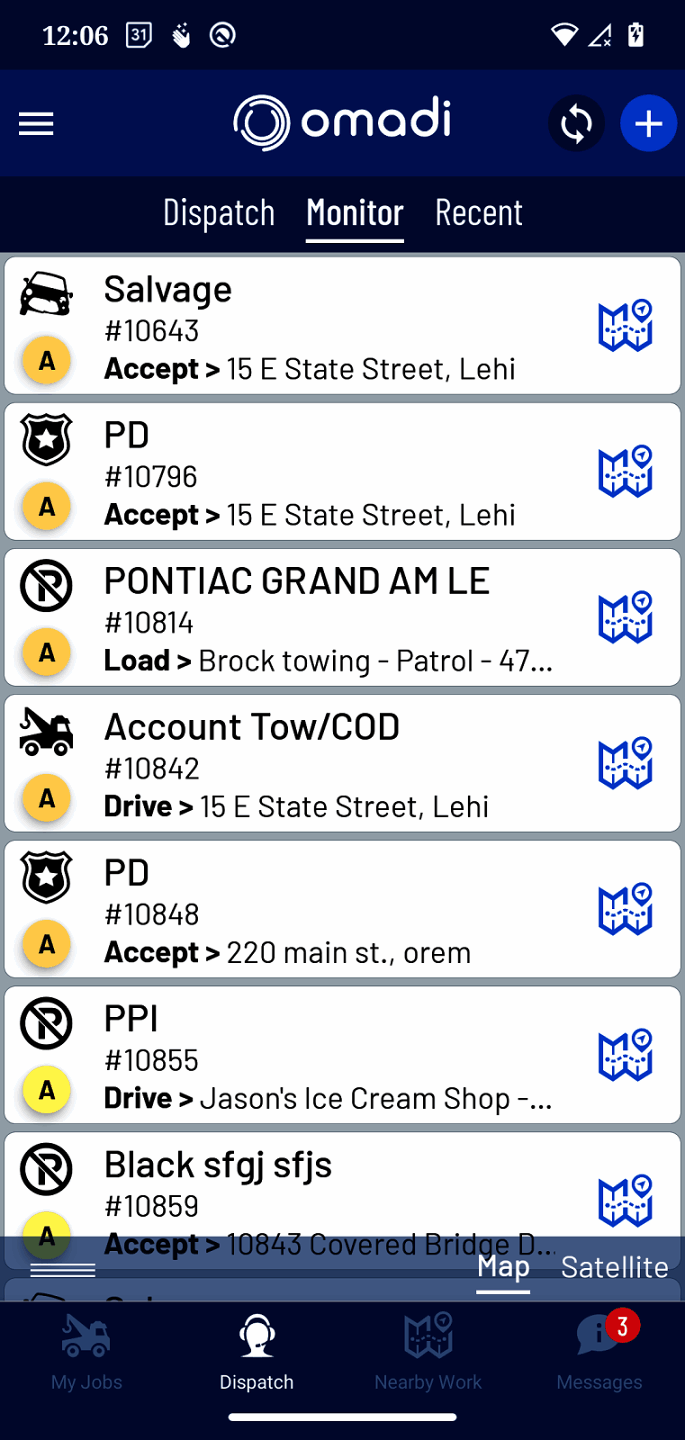Select the Satellite map view
The height and width of the screenshot is (1440, 685).
click(x=614, y=1267)
